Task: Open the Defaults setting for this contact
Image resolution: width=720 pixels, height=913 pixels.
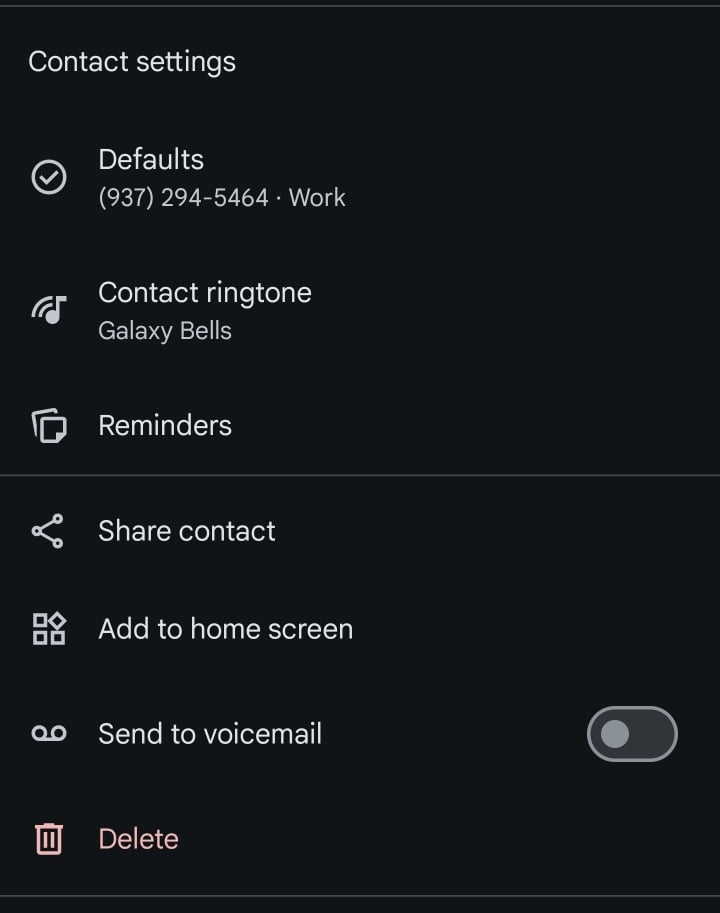Action: tap(221, 177)
